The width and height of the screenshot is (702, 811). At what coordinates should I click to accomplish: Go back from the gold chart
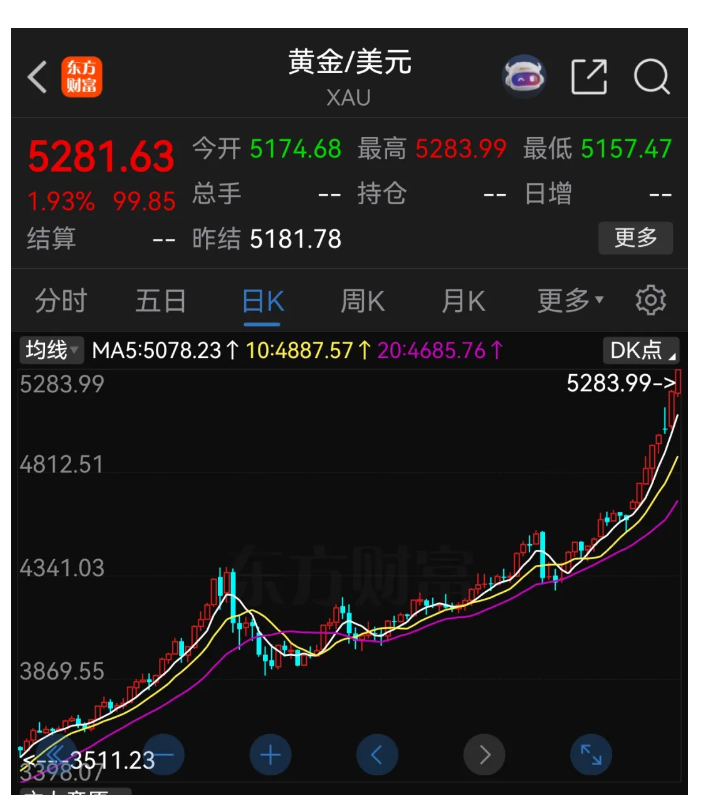click(38, 77)
